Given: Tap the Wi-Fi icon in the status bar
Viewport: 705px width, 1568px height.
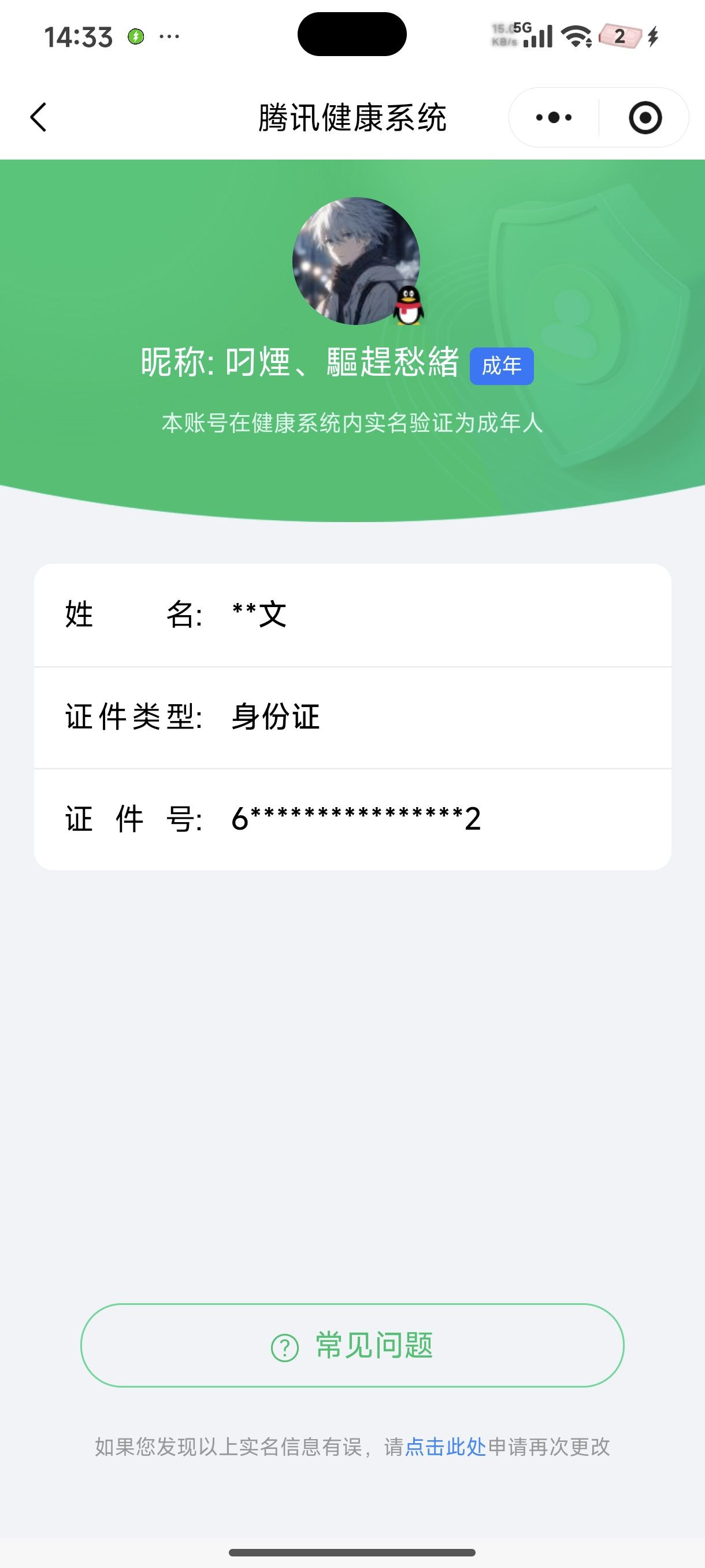Looking at the screenshot, I should pos(577,36).
